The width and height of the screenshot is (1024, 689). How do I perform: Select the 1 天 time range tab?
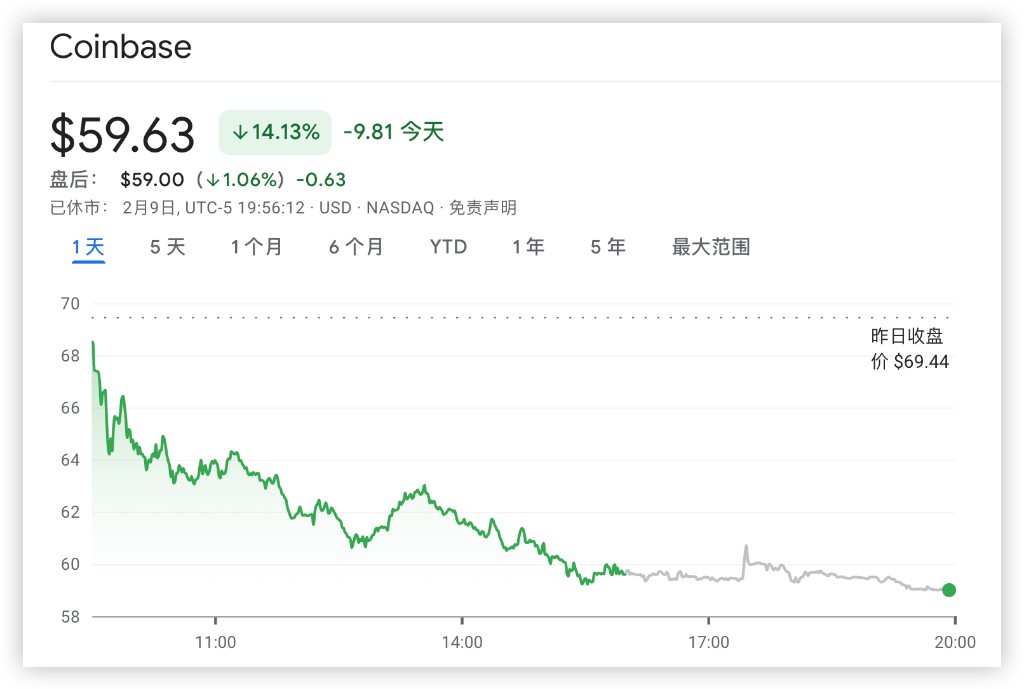pyautogui.click(x=88, y=247)
